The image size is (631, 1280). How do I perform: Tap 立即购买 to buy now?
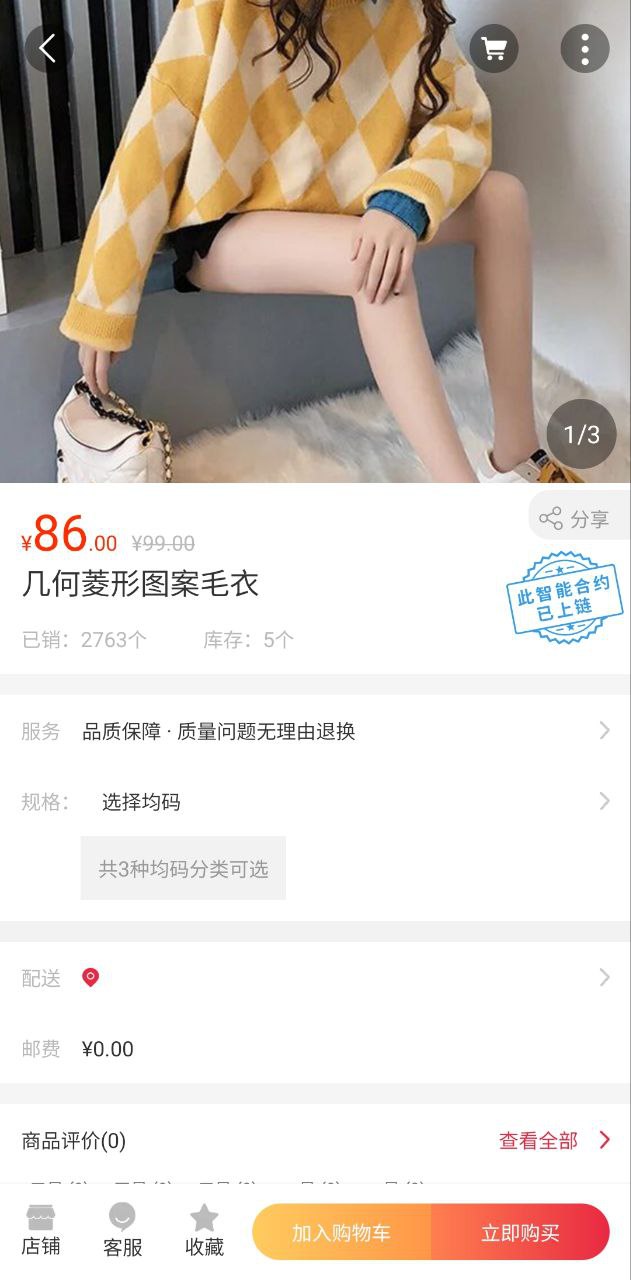tap(520, 1232)
